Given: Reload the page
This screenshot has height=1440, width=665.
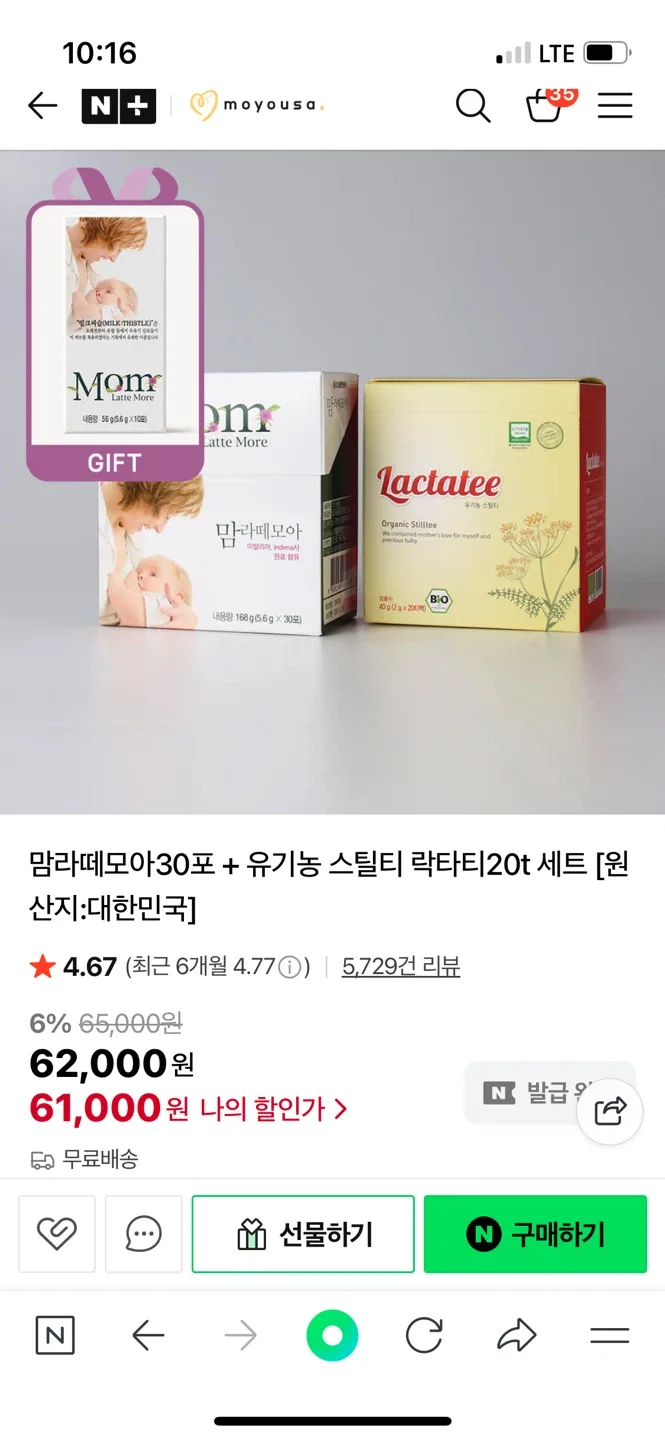Looking at the screenshot, I should pos(424,1336).
